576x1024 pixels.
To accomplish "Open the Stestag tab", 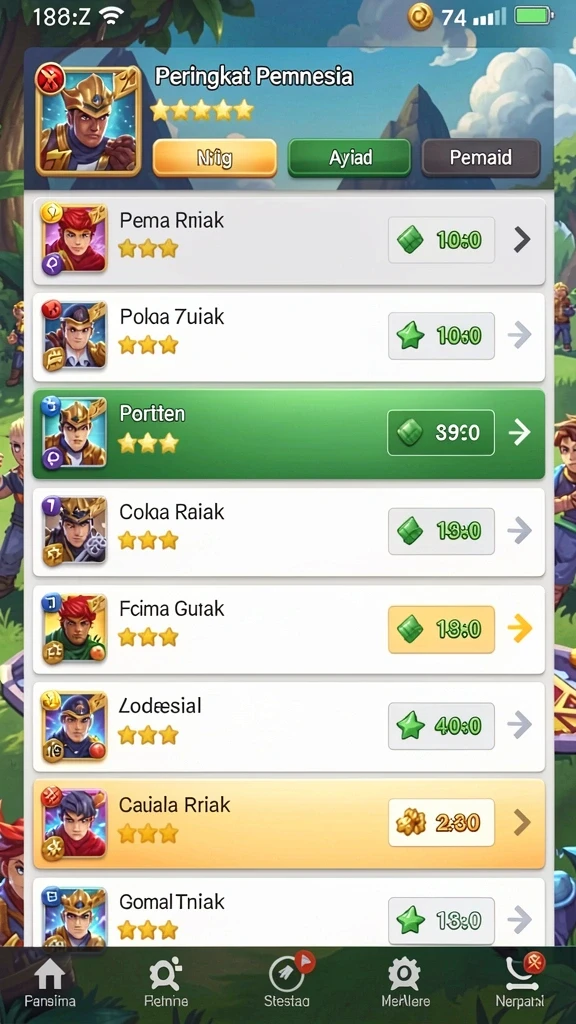I will pyautogui.click(x=287, y=984).
